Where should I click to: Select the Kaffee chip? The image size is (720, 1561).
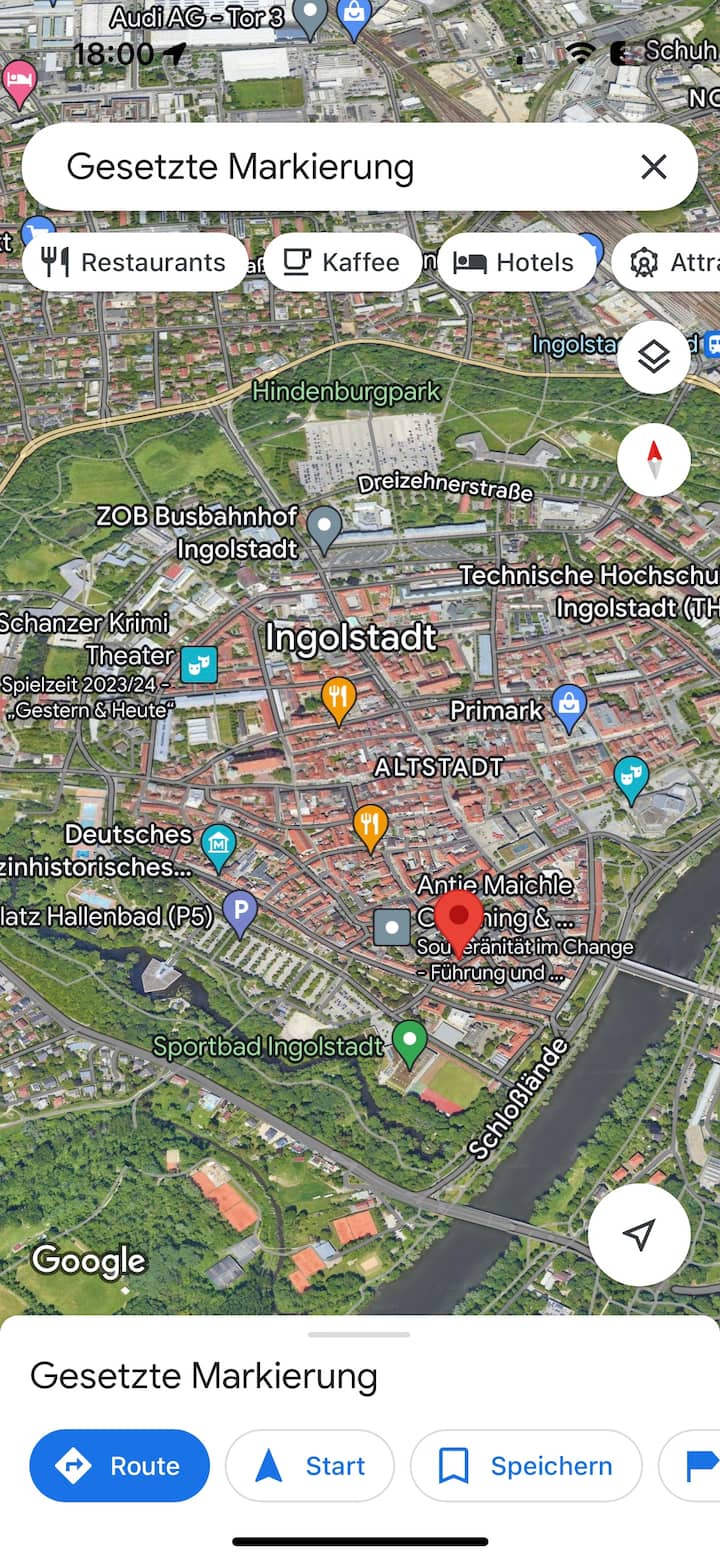click(x=343, y=263)
